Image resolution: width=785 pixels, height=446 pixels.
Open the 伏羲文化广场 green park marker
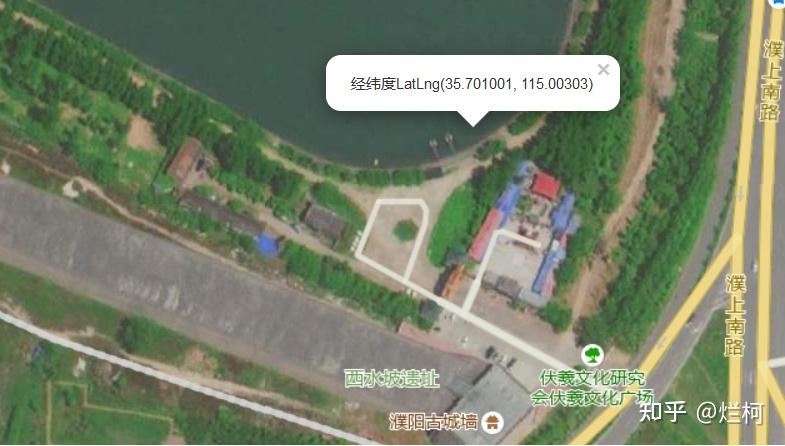click(593, 354)
